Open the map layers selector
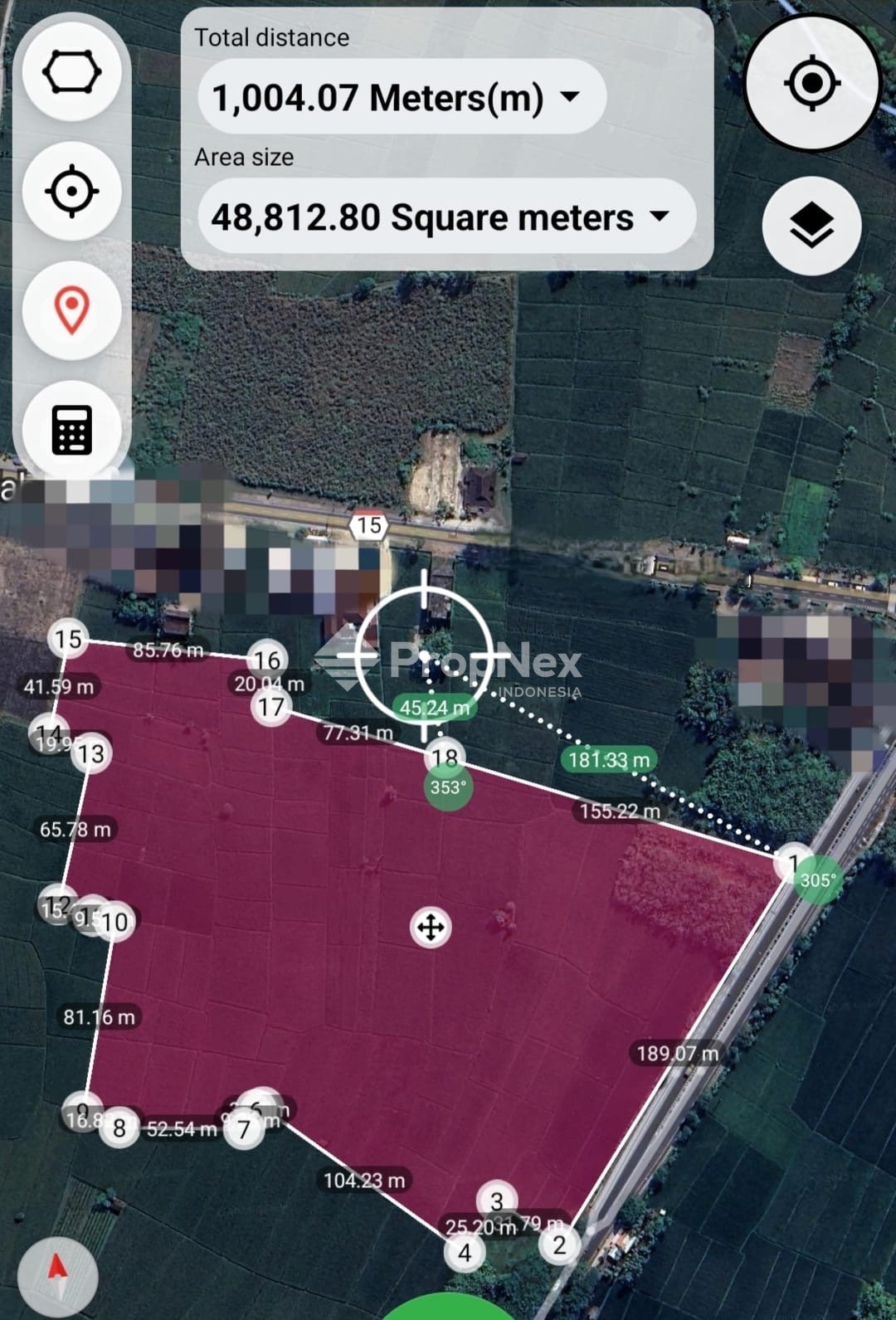 [811, 226]
